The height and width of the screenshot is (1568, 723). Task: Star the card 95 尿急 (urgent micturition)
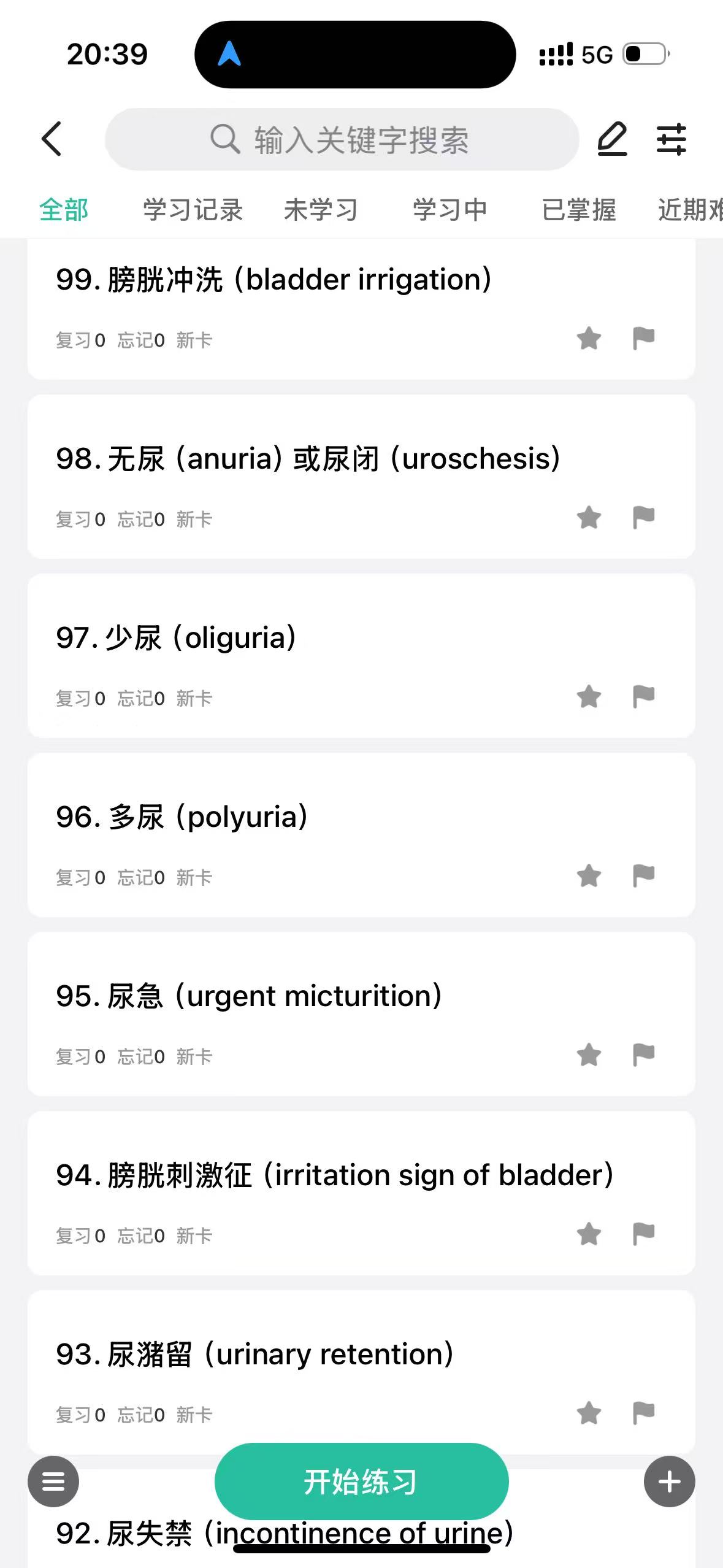(x=589, y=1055)
